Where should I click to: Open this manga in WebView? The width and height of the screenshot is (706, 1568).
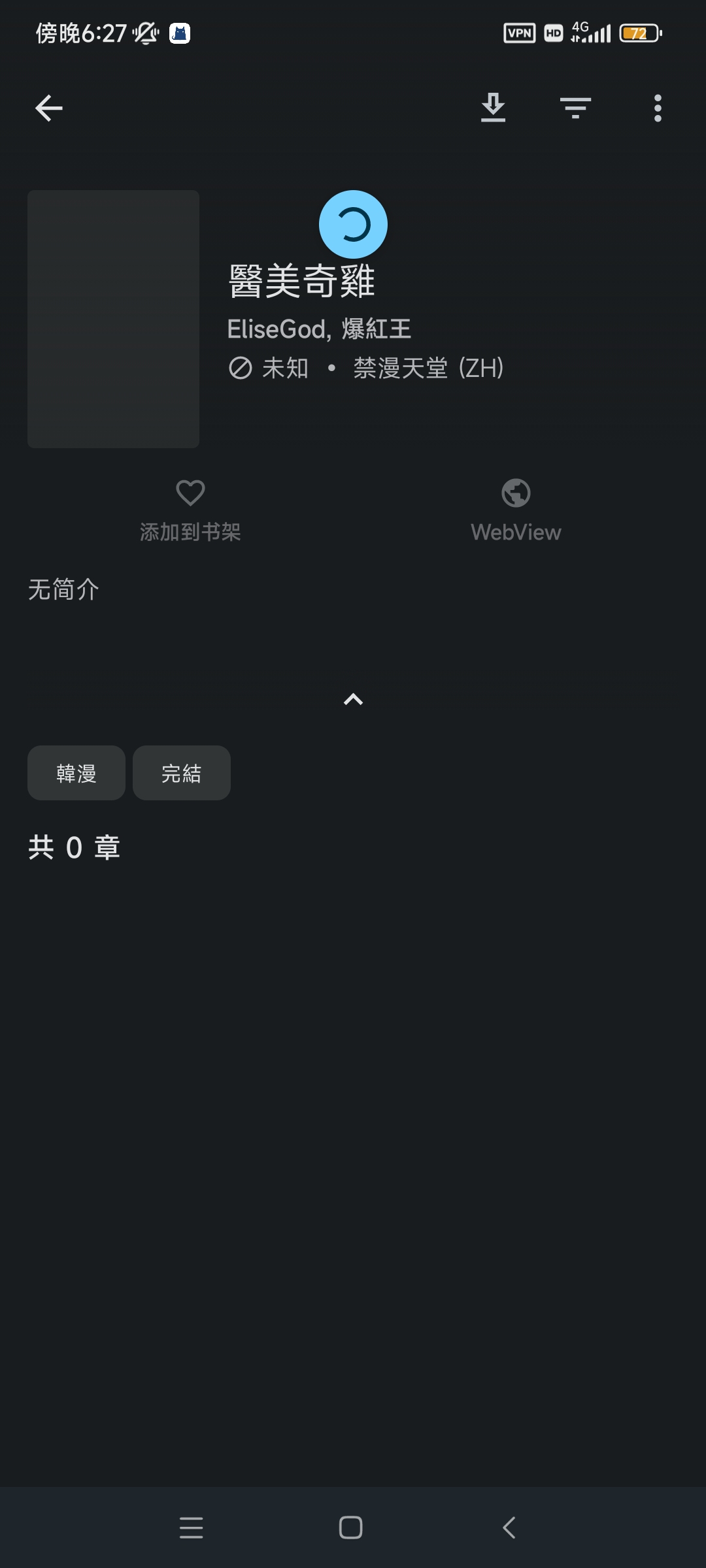[x=516, y=511]
